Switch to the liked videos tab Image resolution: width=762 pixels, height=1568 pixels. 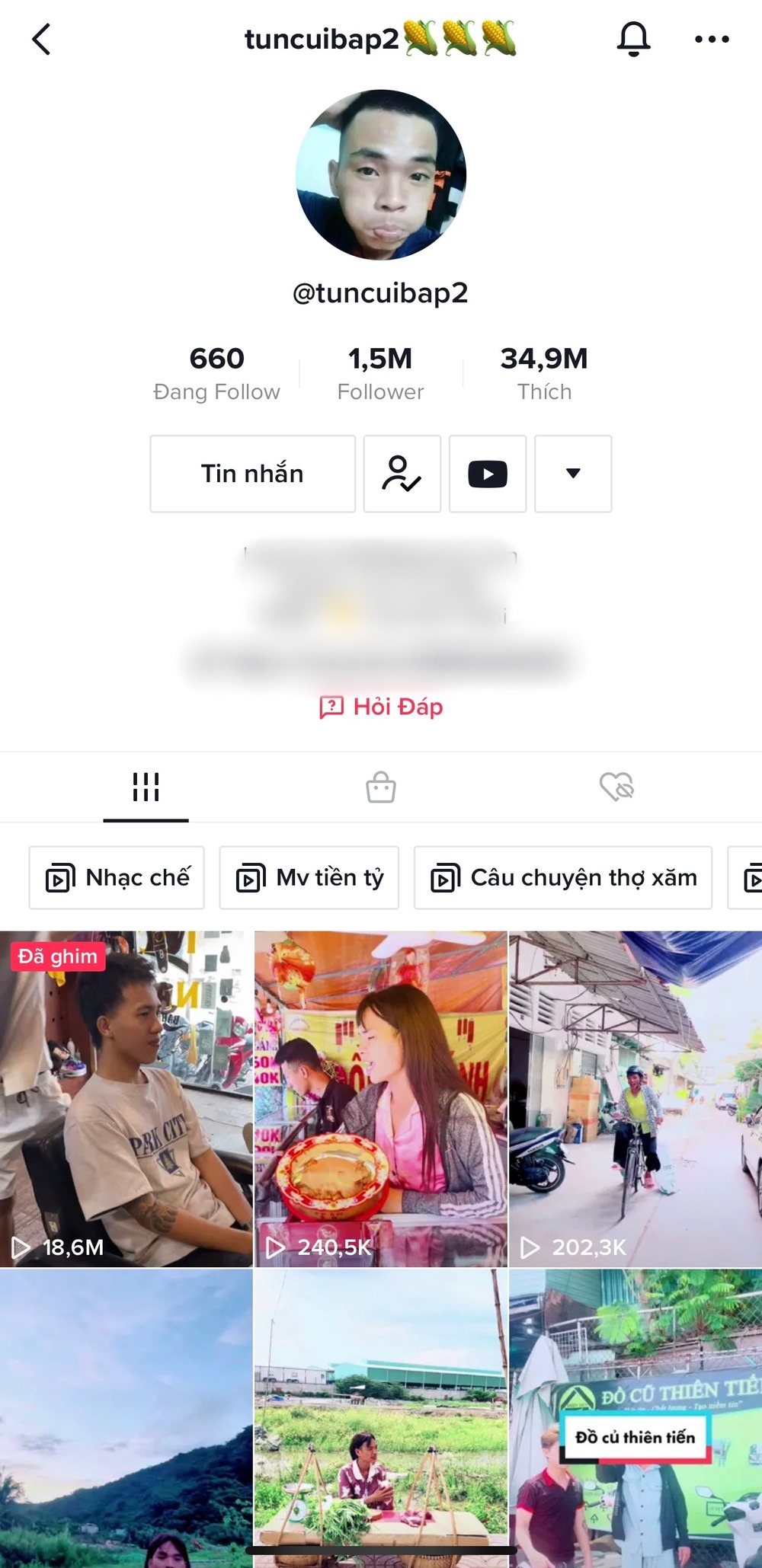click(x=616, y=787)
